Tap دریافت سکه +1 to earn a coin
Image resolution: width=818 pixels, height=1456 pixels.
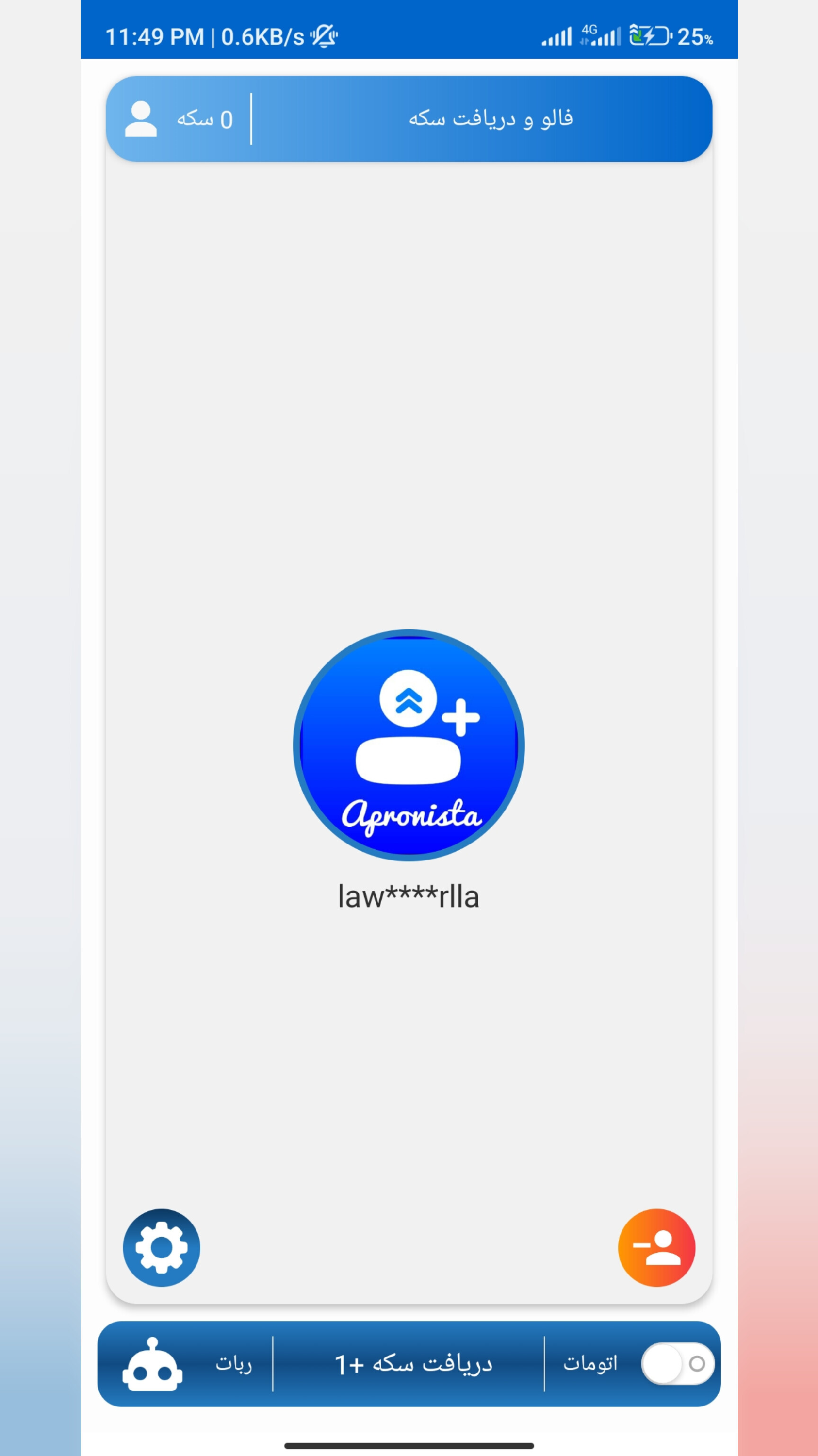pyautogui.click(x=412, y=1364)
